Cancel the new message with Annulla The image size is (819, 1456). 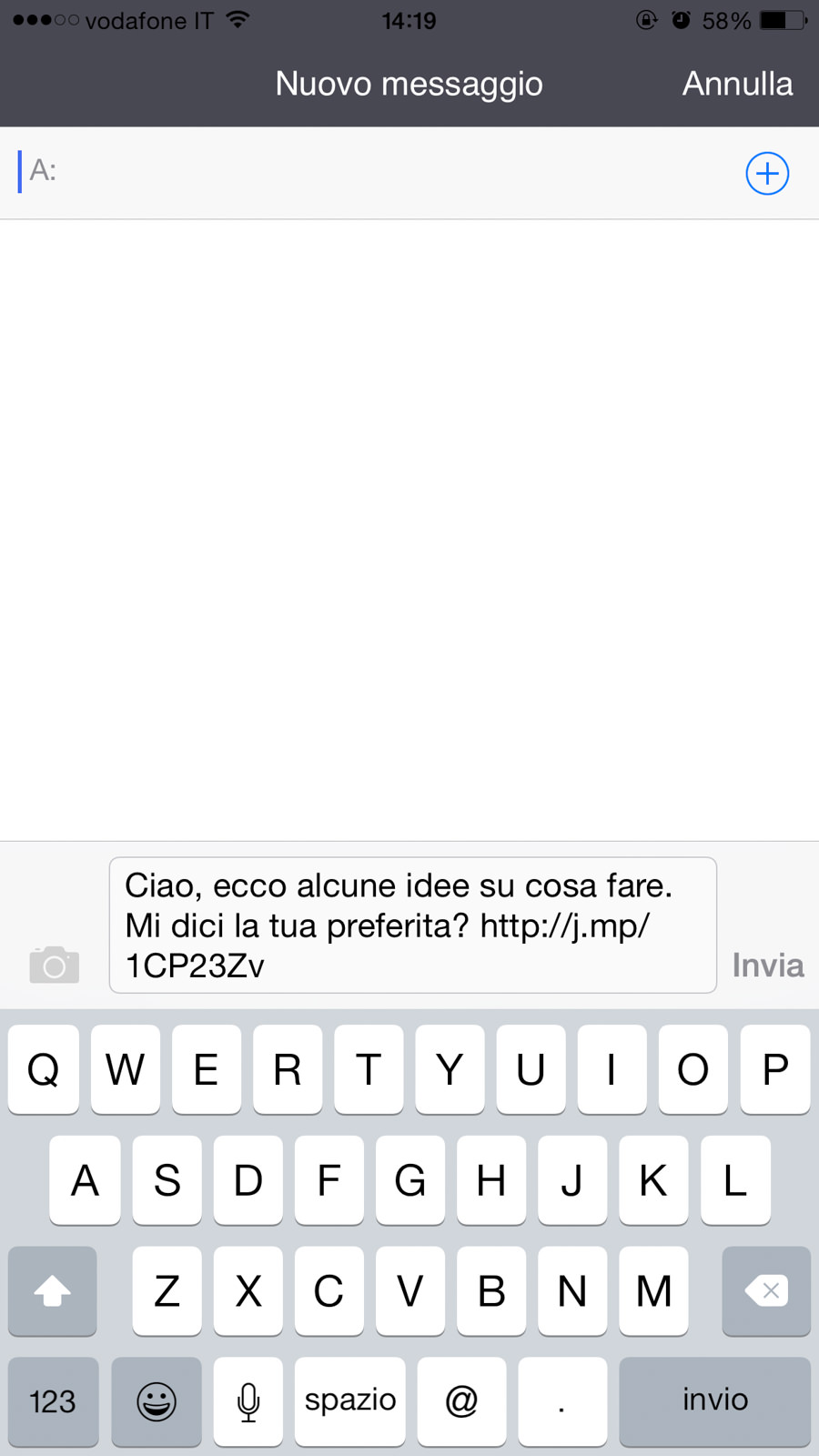[x=737, y=84]
